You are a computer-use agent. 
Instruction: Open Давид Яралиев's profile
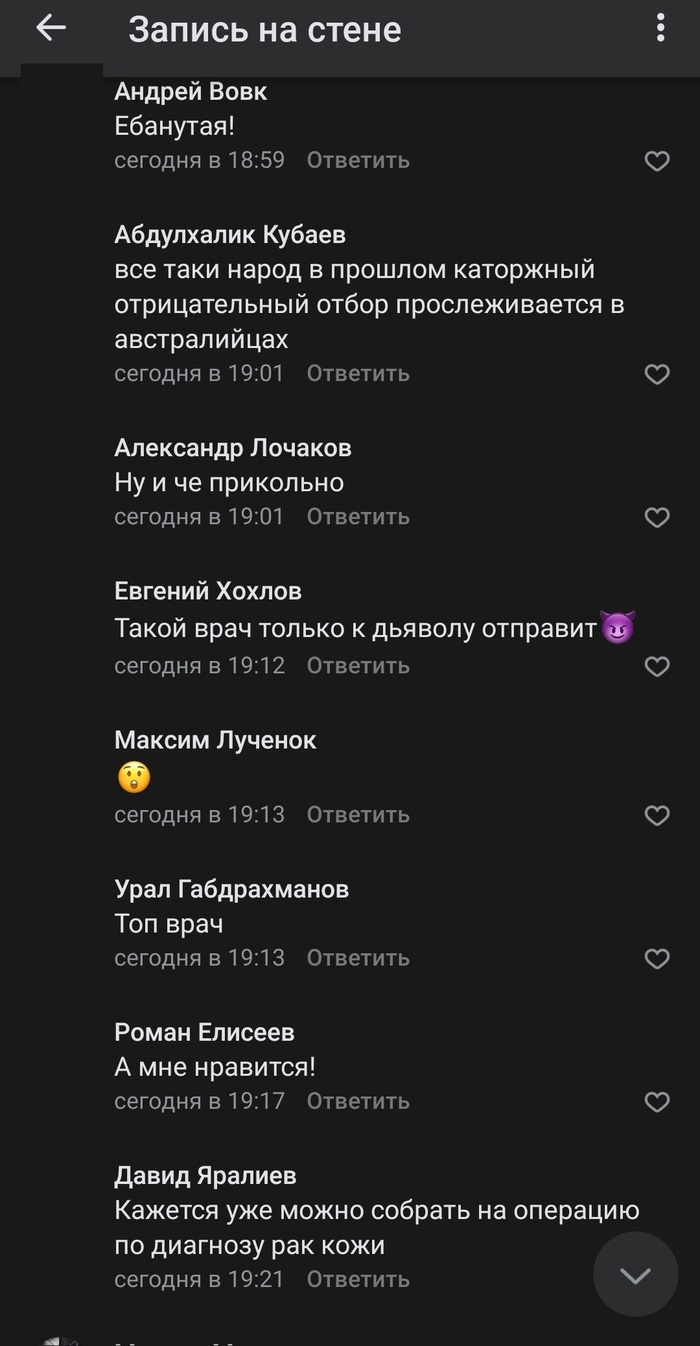point(205,1175)
